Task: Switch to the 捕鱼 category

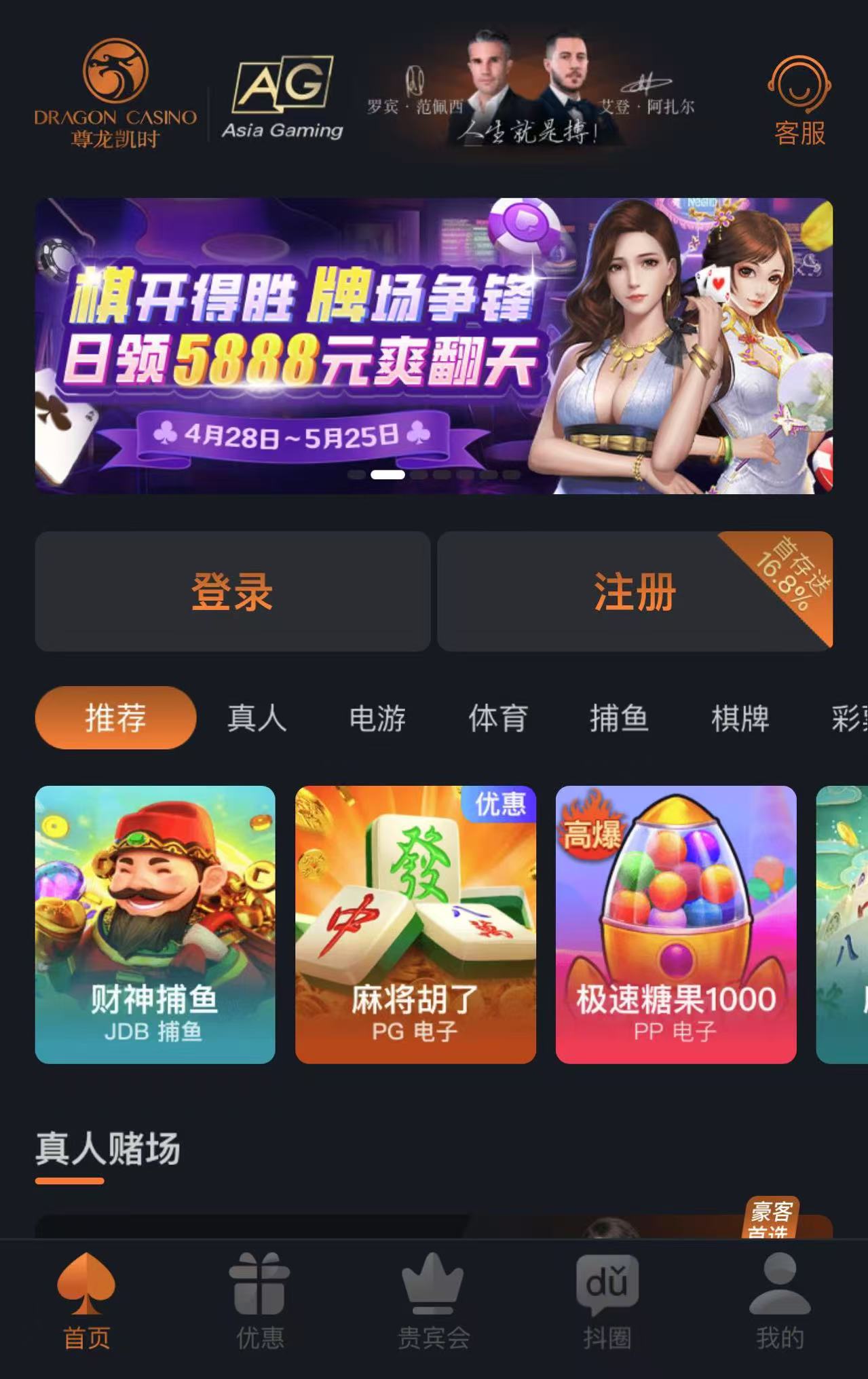Action: pyautogui.click(x=619, y=718)
